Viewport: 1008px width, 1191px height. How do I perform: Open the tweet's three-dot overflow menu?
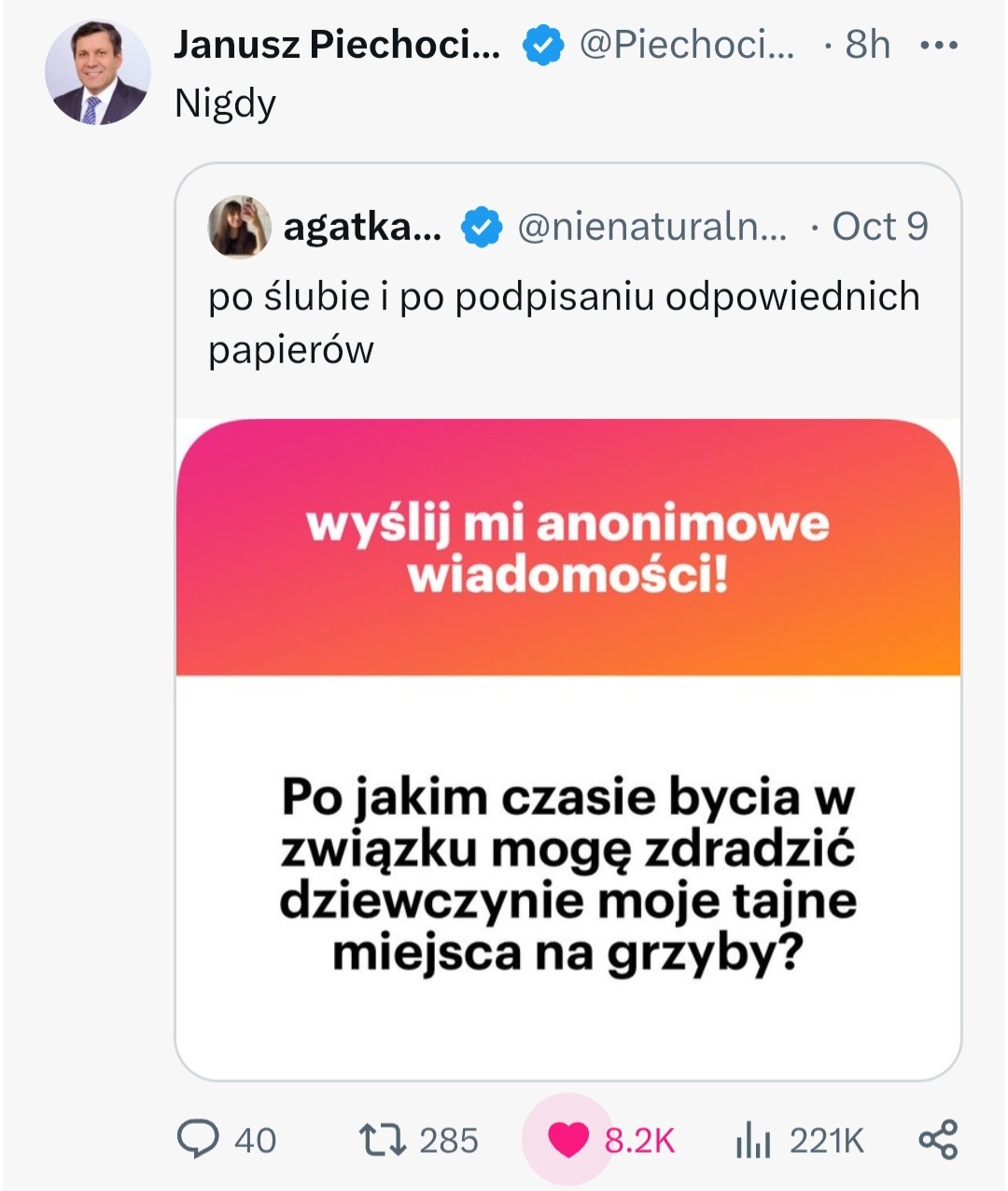938,45
